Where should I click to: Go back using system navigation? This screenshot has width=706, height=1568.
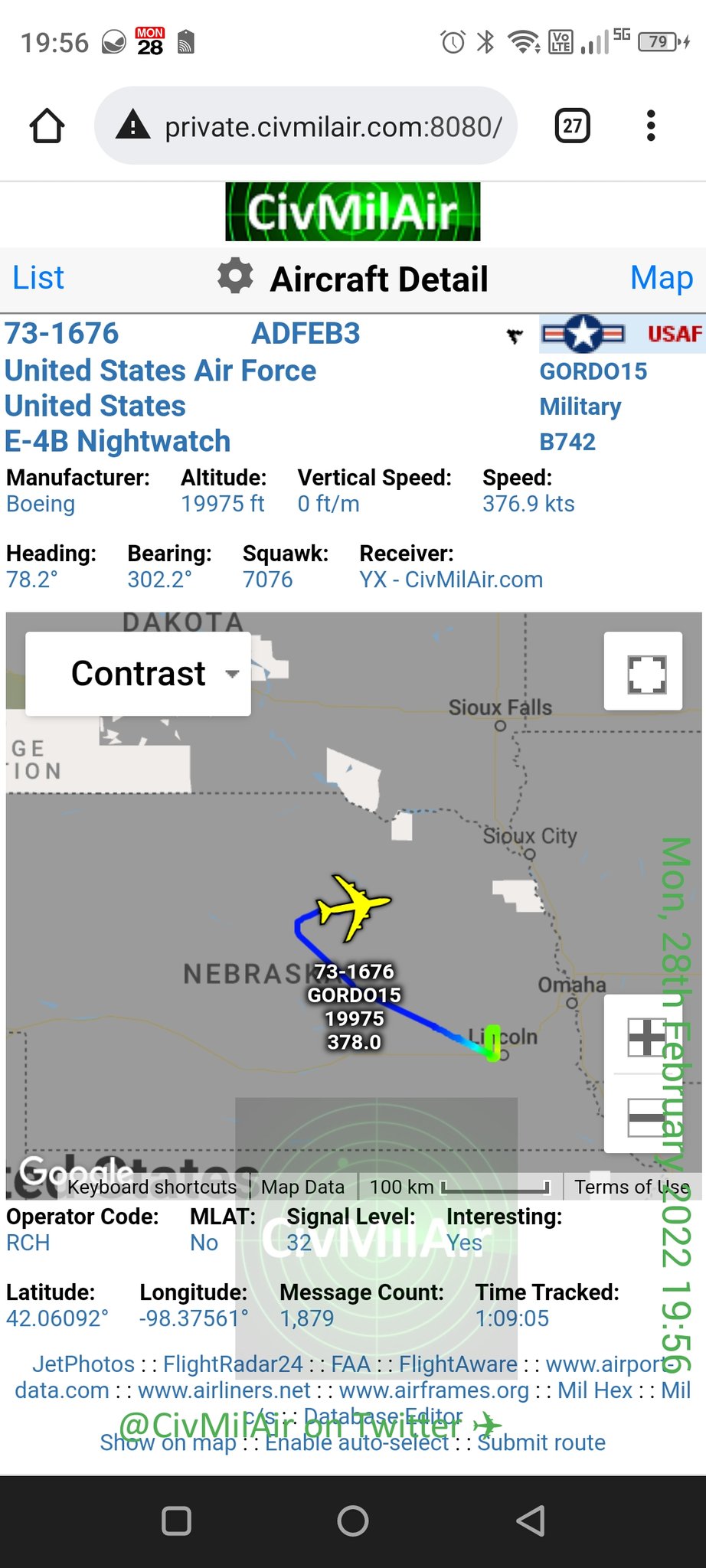[x=530, y=1521]
